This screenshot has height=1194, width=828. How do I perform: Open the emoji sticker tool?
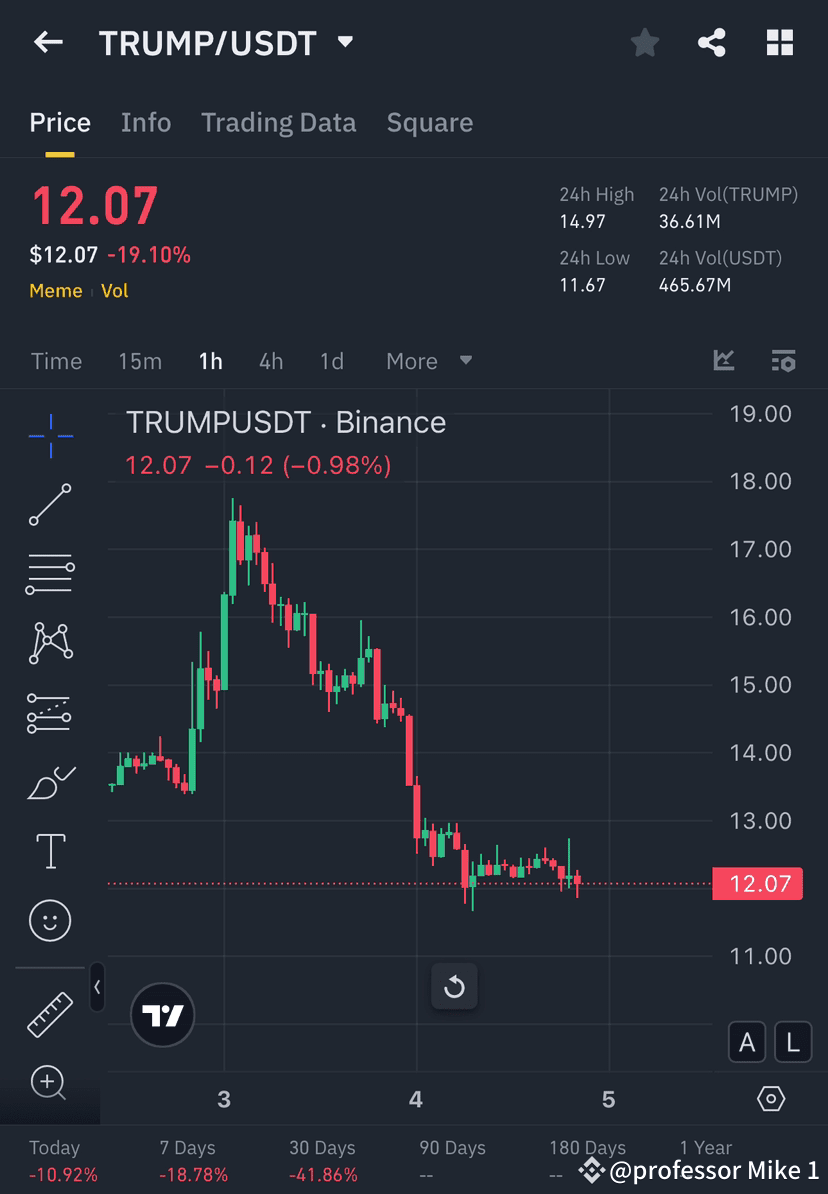click(x=49, y=919)
